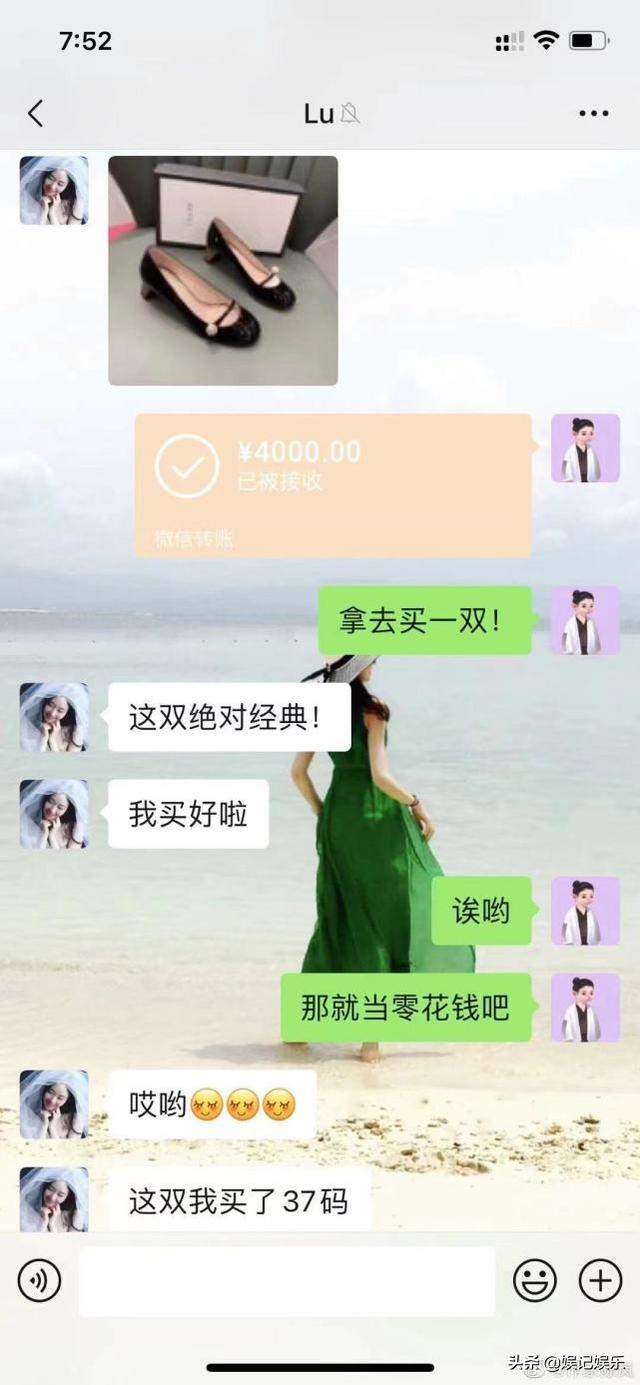Open the emoji picker

tap(535, 1280)
